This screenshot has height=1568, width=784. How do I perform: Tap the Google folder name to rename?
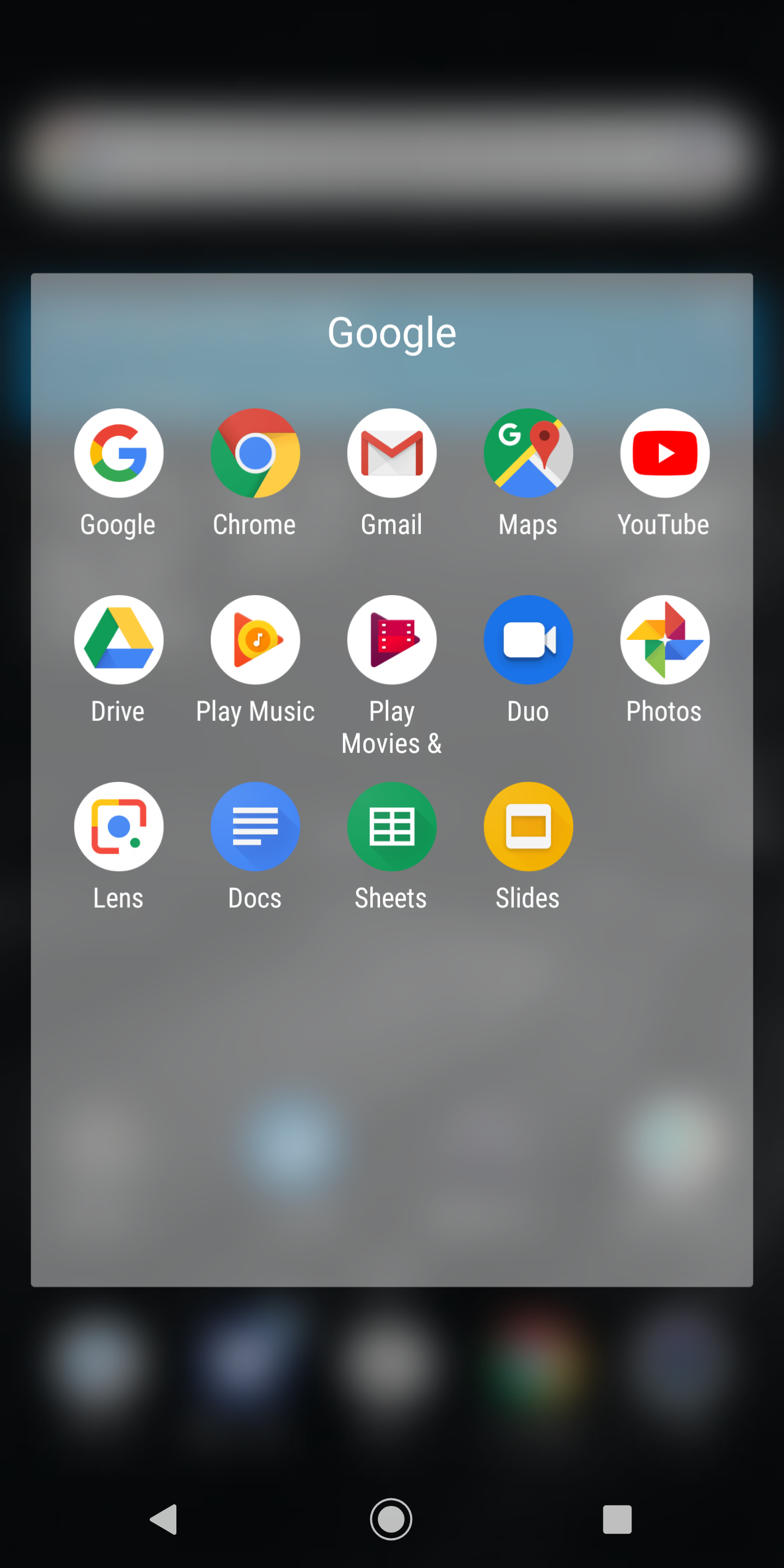[392, 334]
